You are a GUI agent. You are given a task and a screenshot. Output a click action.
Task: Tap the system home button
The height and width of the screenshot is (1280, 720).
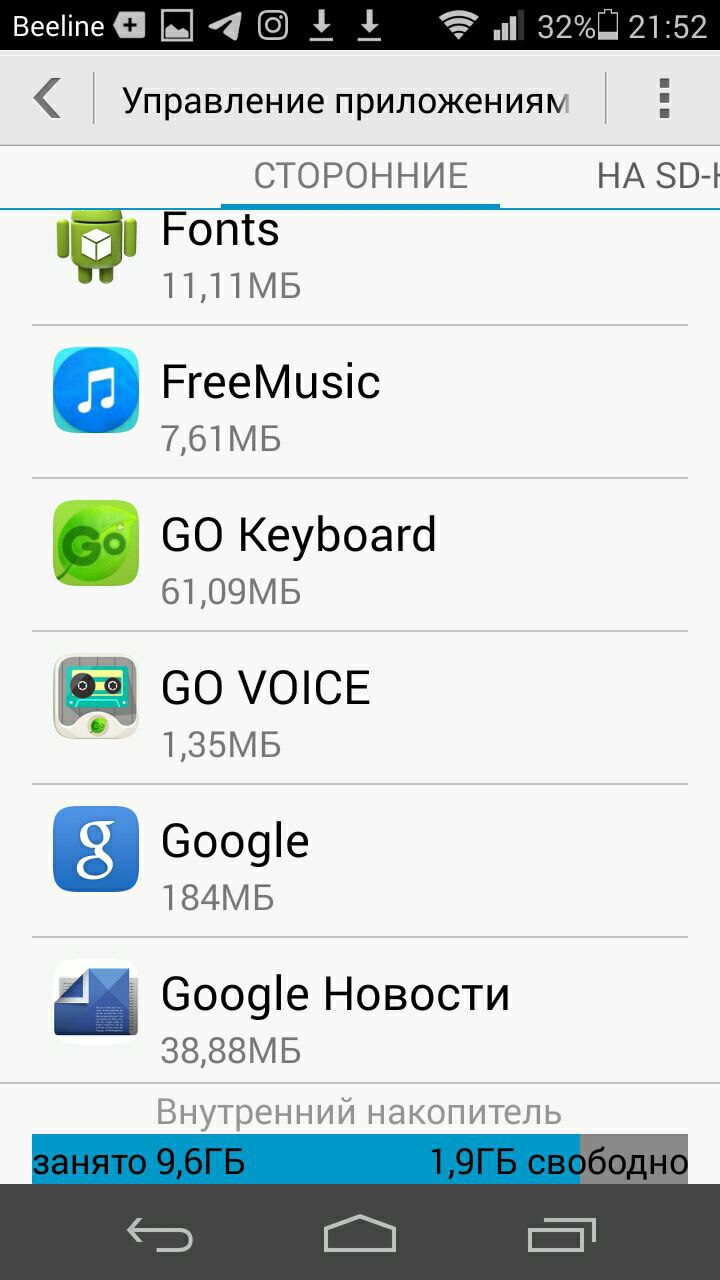pos(360,1233)
